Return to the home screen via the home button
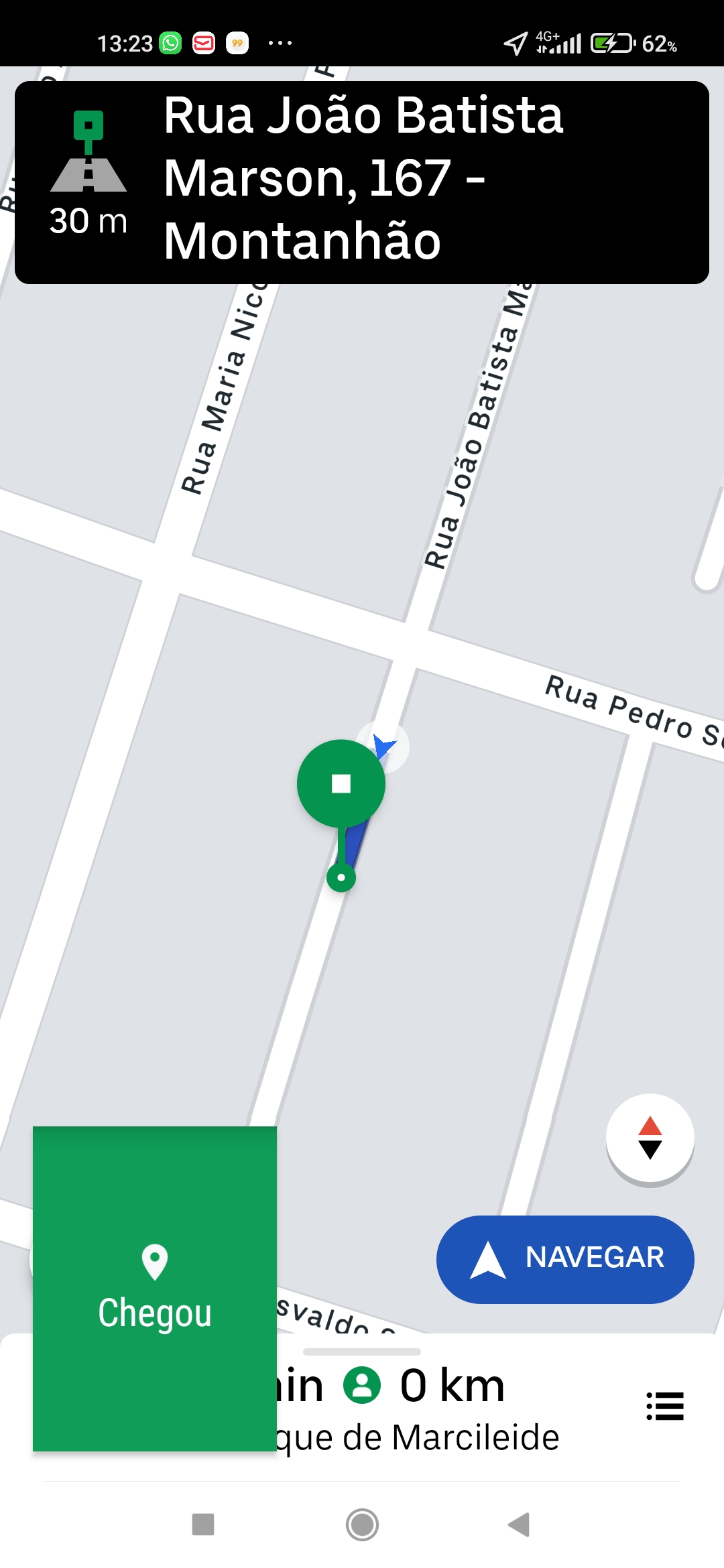 (362, 1524)
